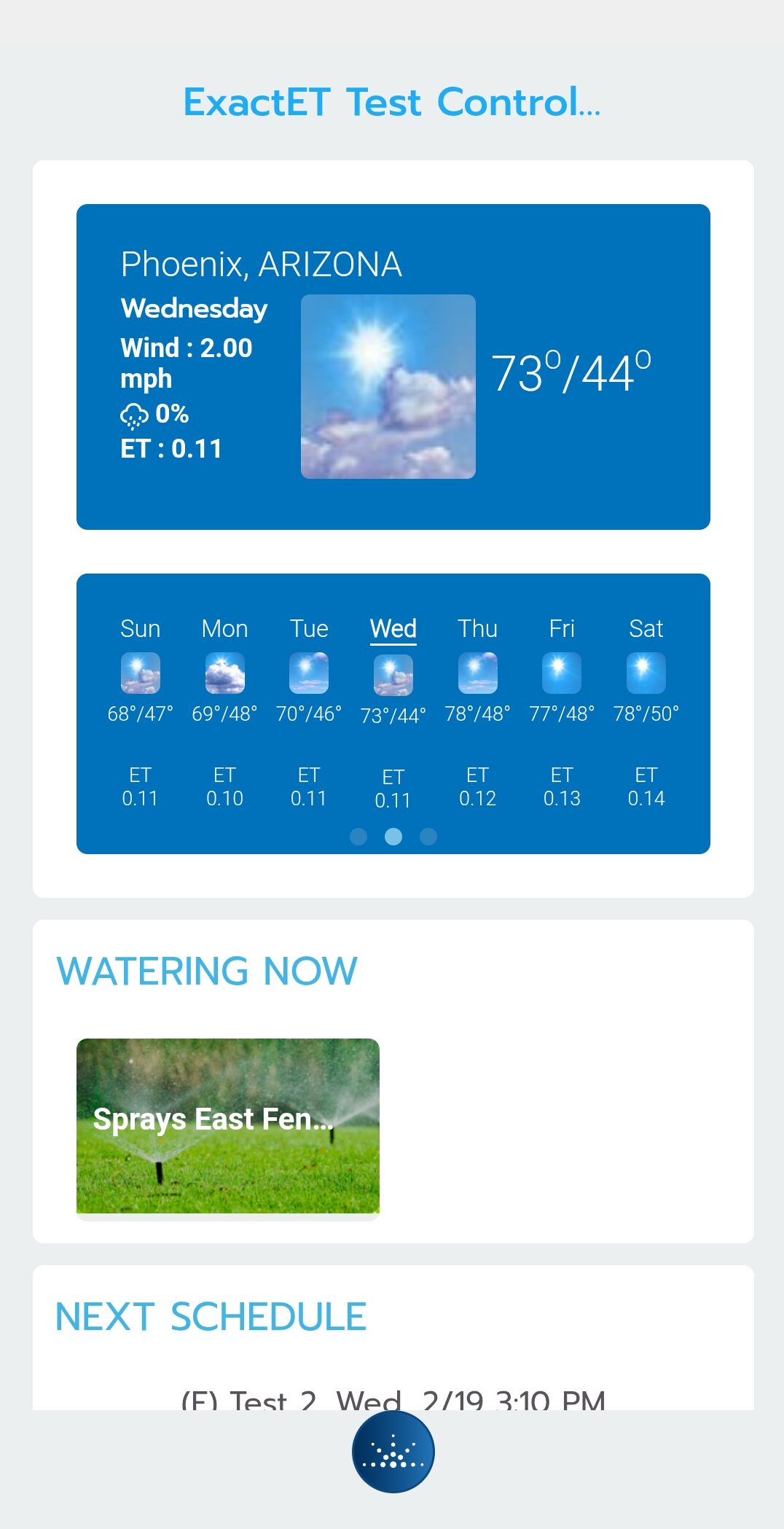Select Saturday in the weekly forecast
The width and height of the screenshot is (784, 1529).
coord(646,713)
